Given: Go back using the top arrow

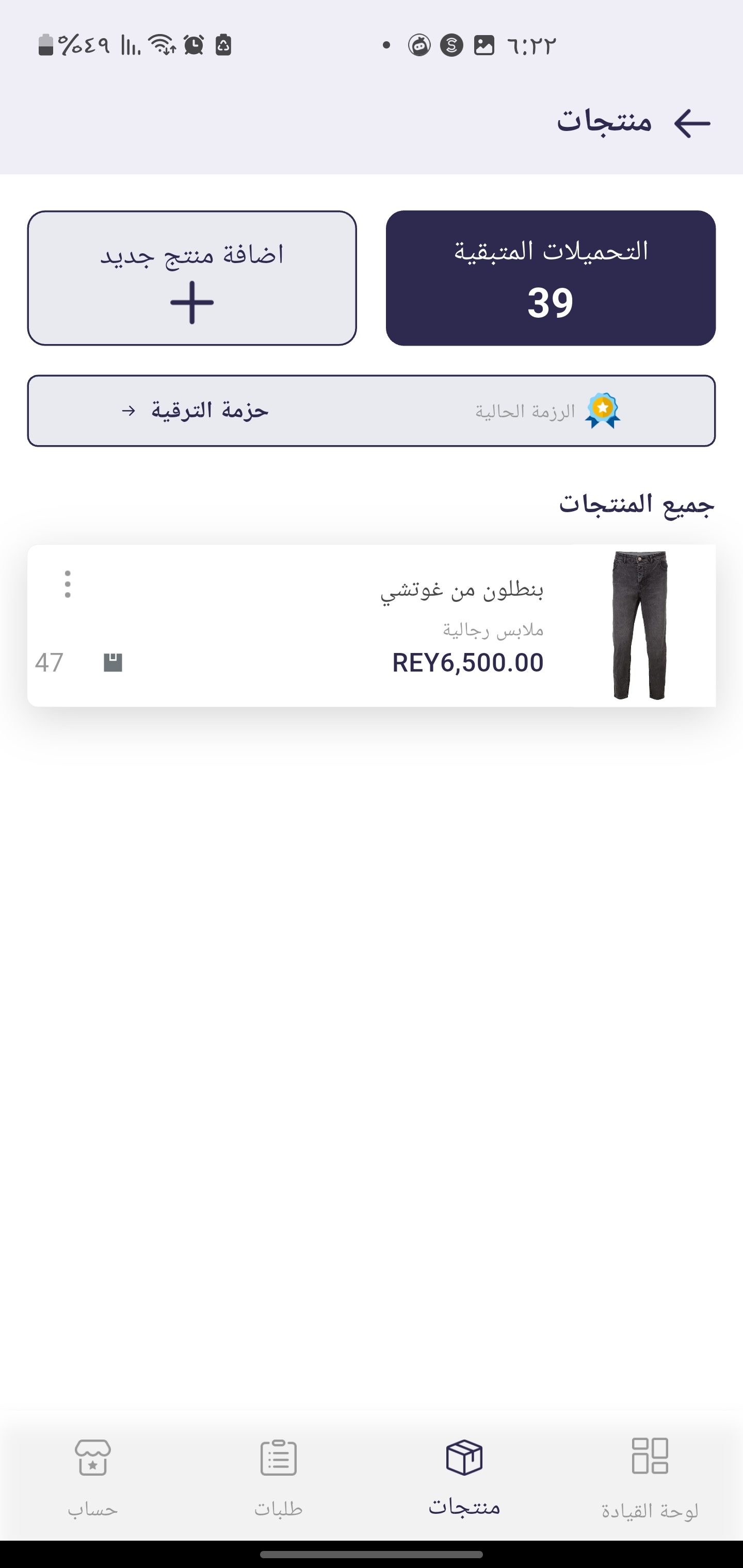Looking at the screenshot, I should [x=692, y=124].
